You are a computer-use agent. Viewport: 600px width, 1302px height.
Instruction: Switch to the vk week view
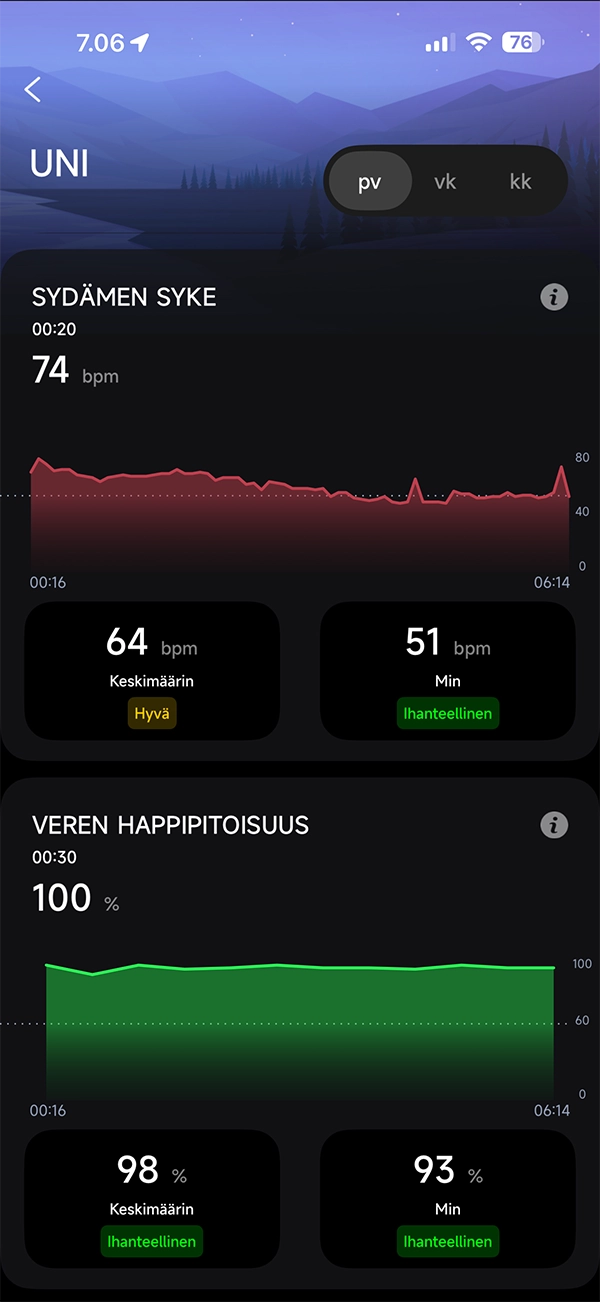pos(445,182)
